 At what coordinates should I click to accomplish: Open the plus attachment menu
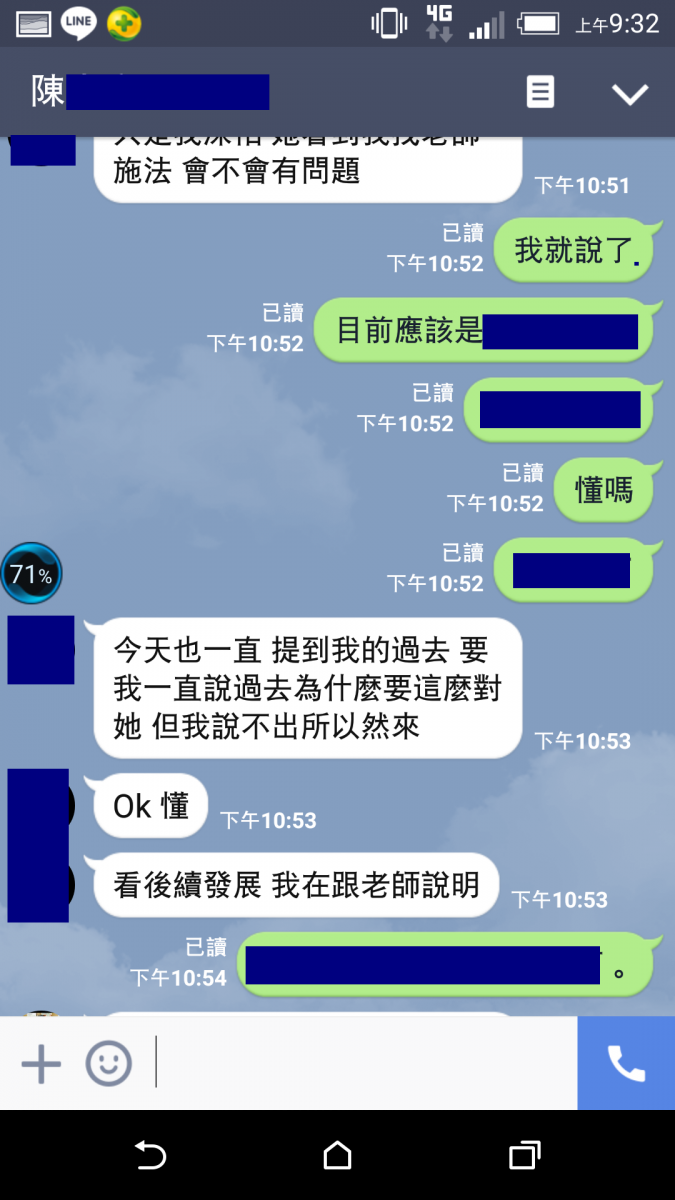[41, 1064]
